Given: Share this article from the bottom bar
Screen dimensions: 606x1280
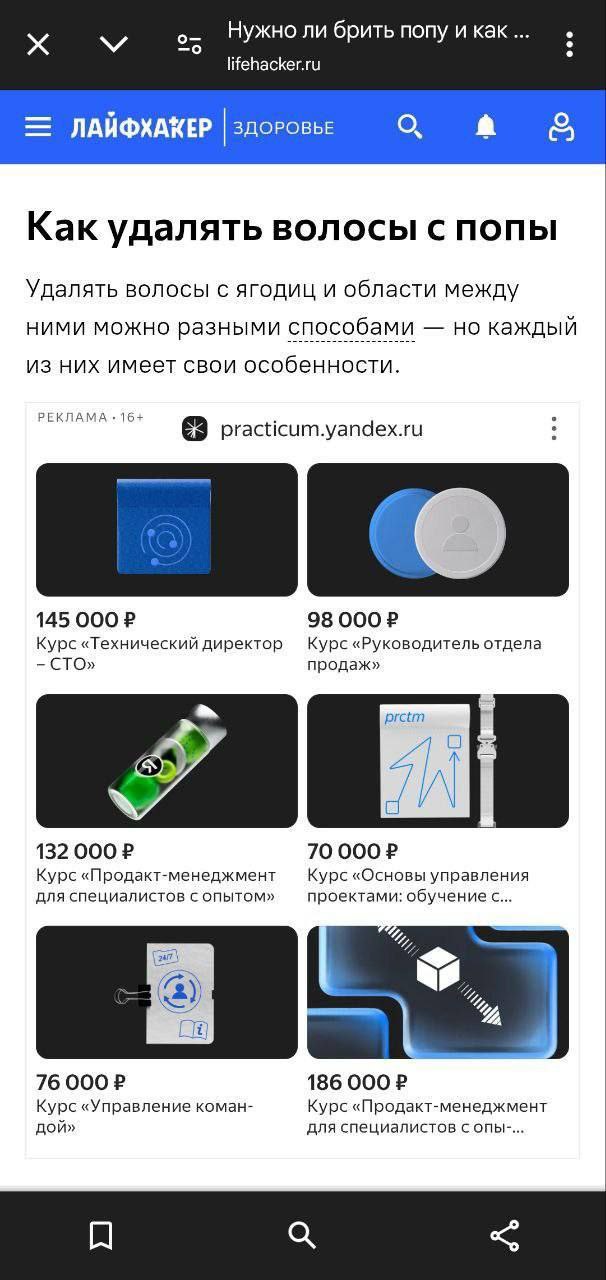Looking at the screenshot, I should (x=504, y=1235).
